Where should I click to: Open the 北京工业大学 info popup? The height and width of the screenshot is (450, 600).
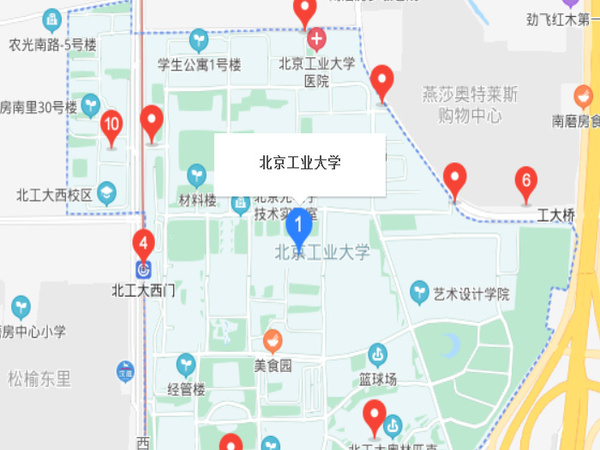tap(300, 165)
